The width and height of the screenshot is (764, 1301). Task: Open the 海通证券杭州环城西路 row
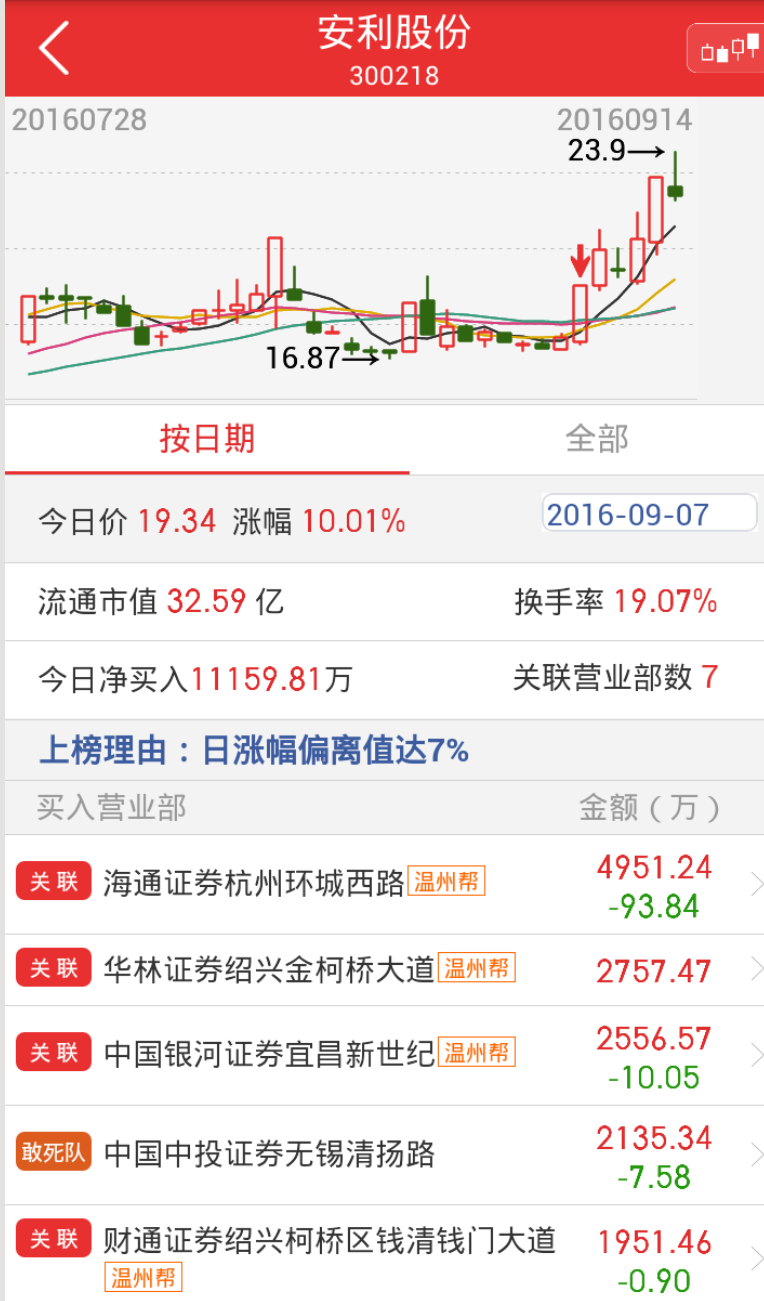pyautogui.click(x=384, y=885)
